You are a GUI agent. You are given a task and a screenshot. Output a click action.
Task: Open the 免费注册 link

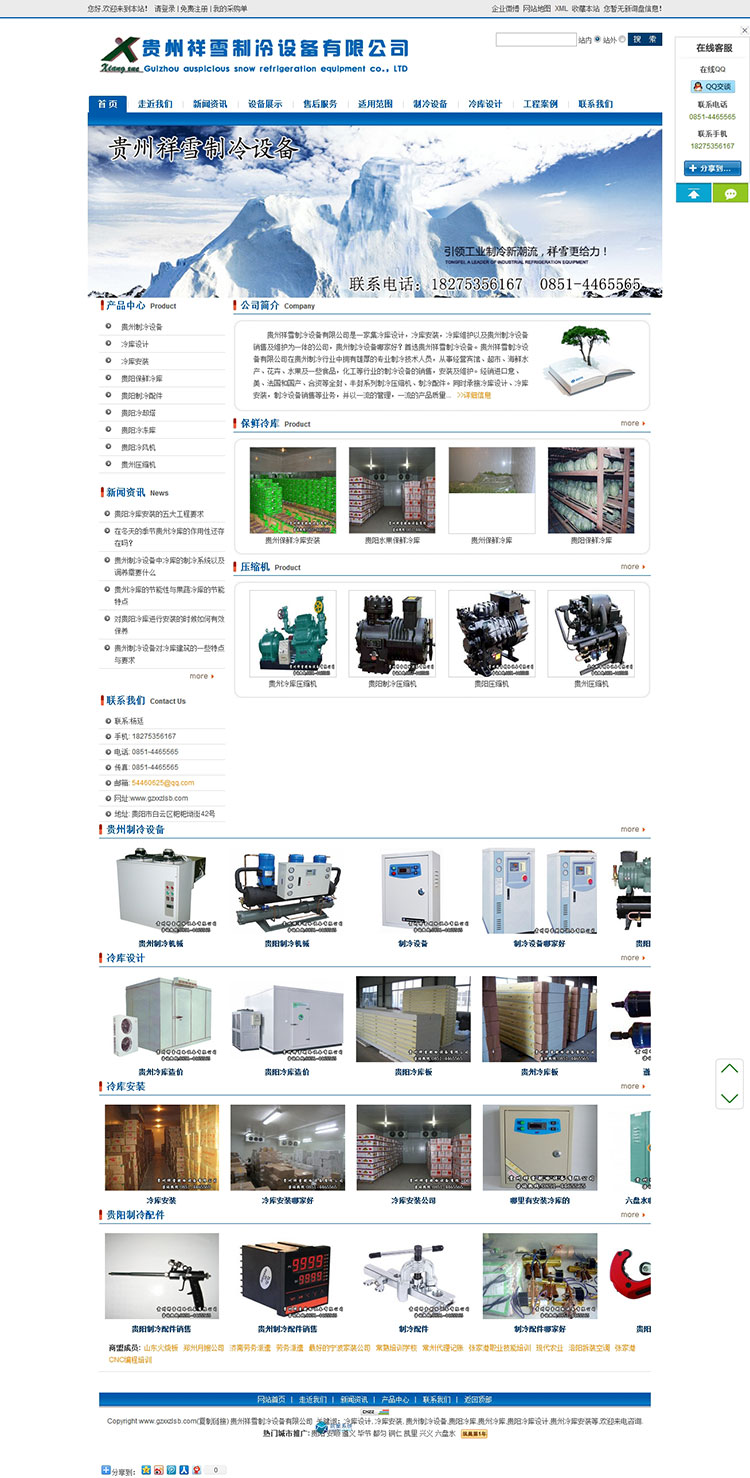[195, 8]
